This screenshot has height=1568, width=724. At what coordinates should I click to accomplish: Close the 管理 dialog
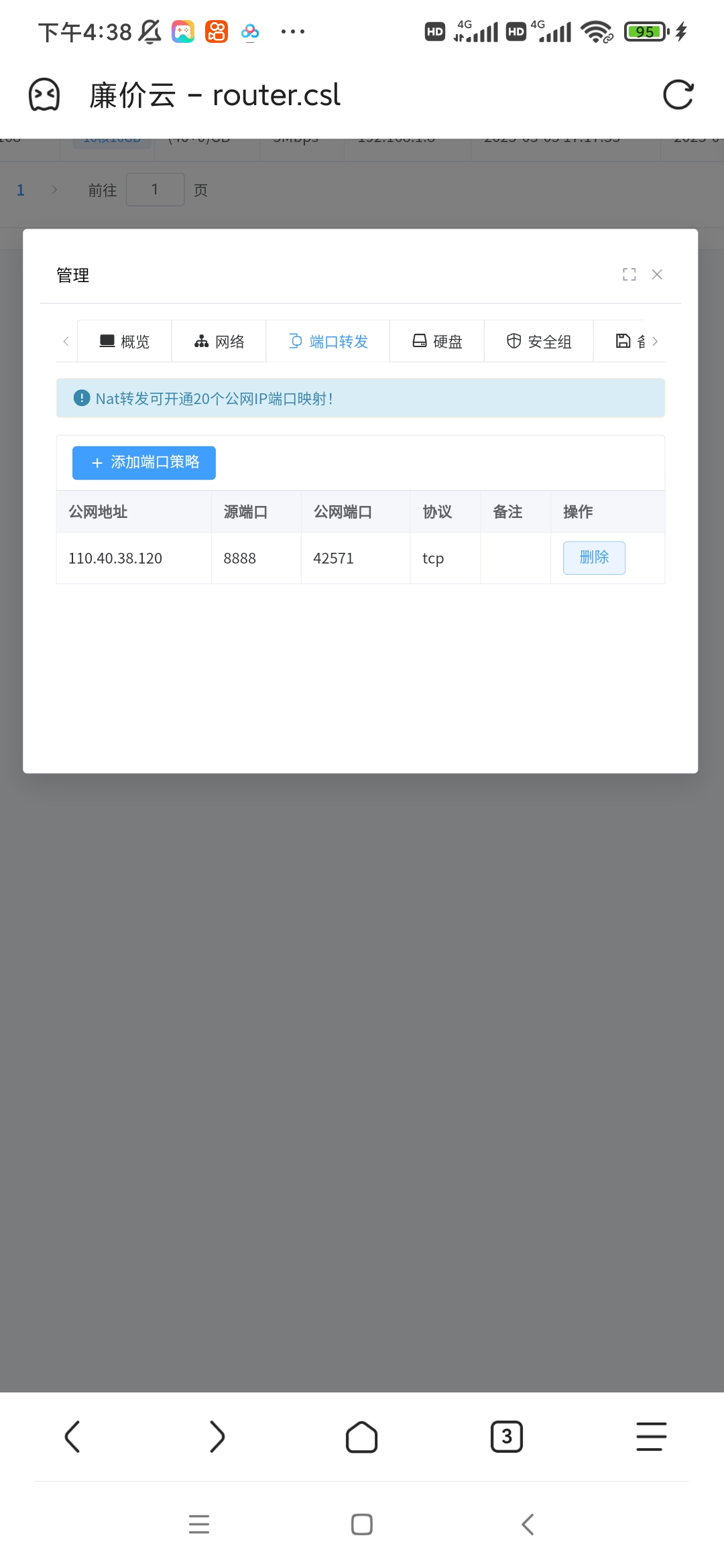(x=657, y=275)
